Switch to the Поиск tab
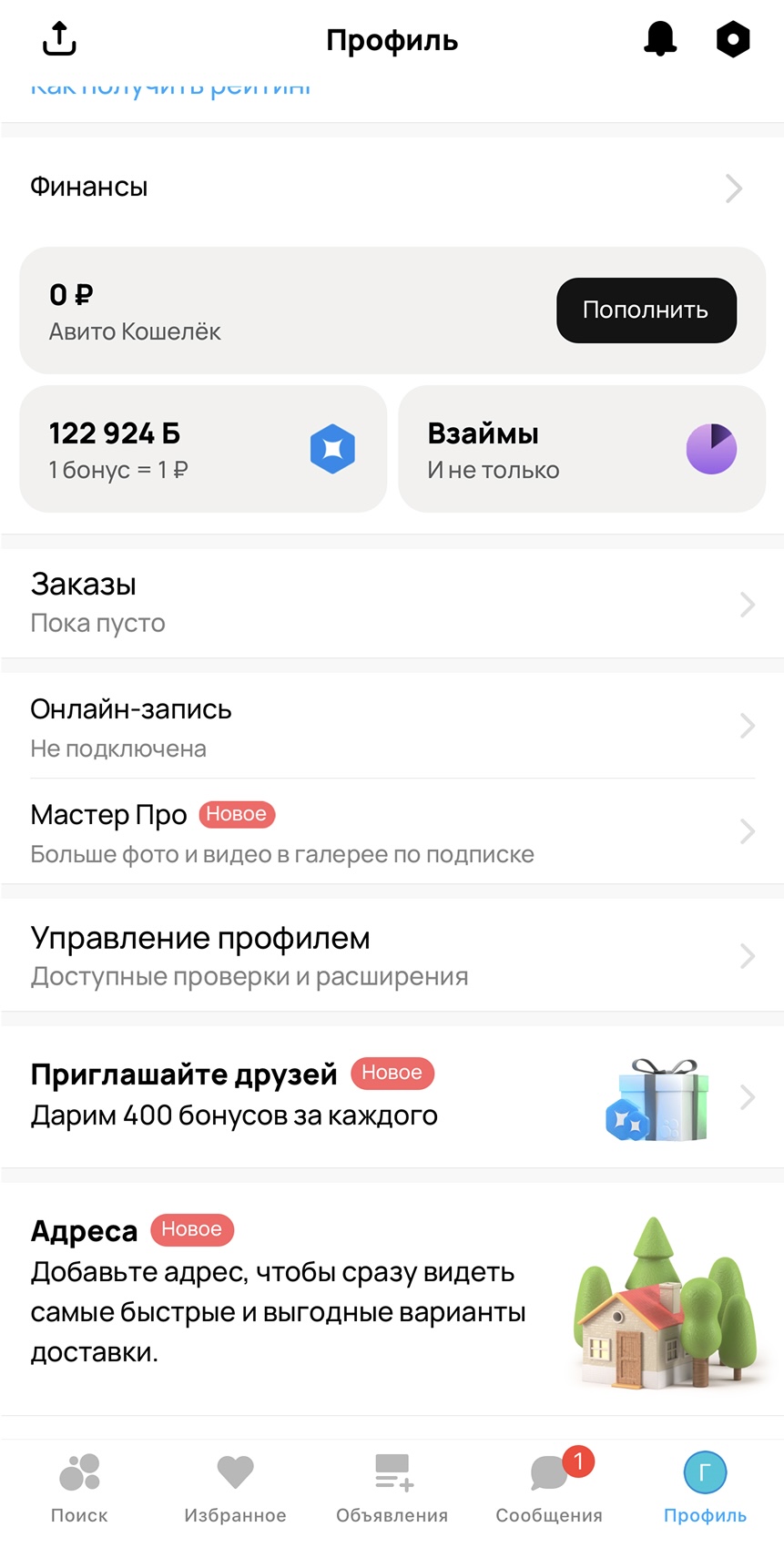This screenshot has width=784, height=1558. (79, 1487)
